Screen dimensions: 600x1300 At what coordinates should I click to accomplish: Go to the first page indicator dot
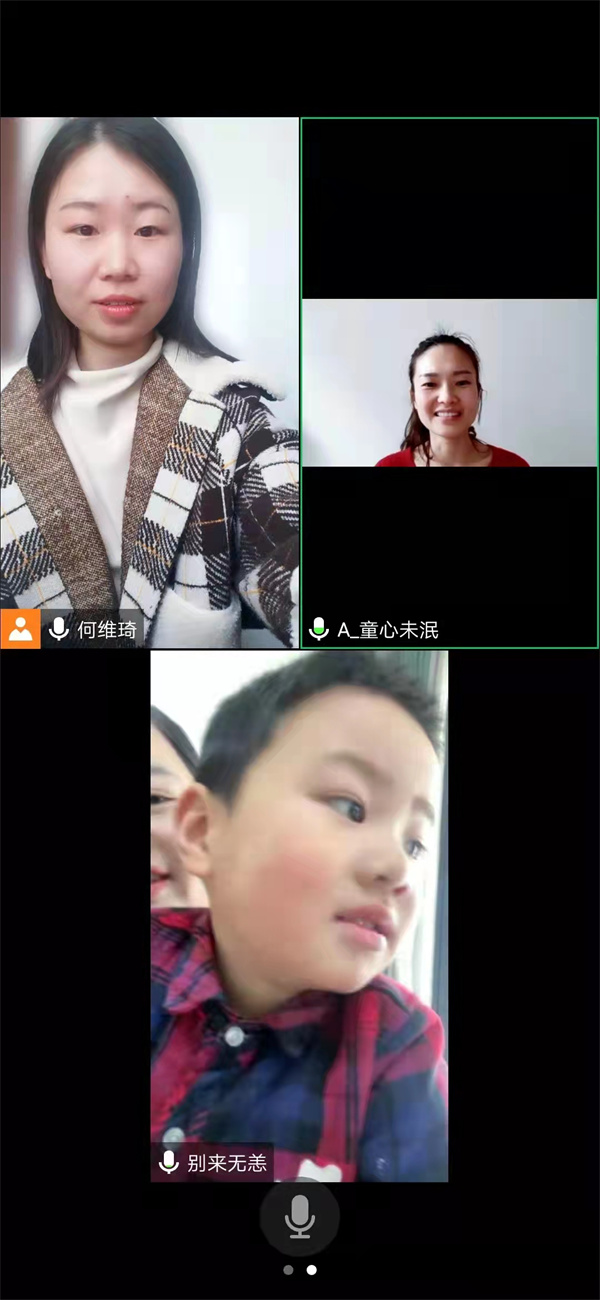pos(288,1270)
